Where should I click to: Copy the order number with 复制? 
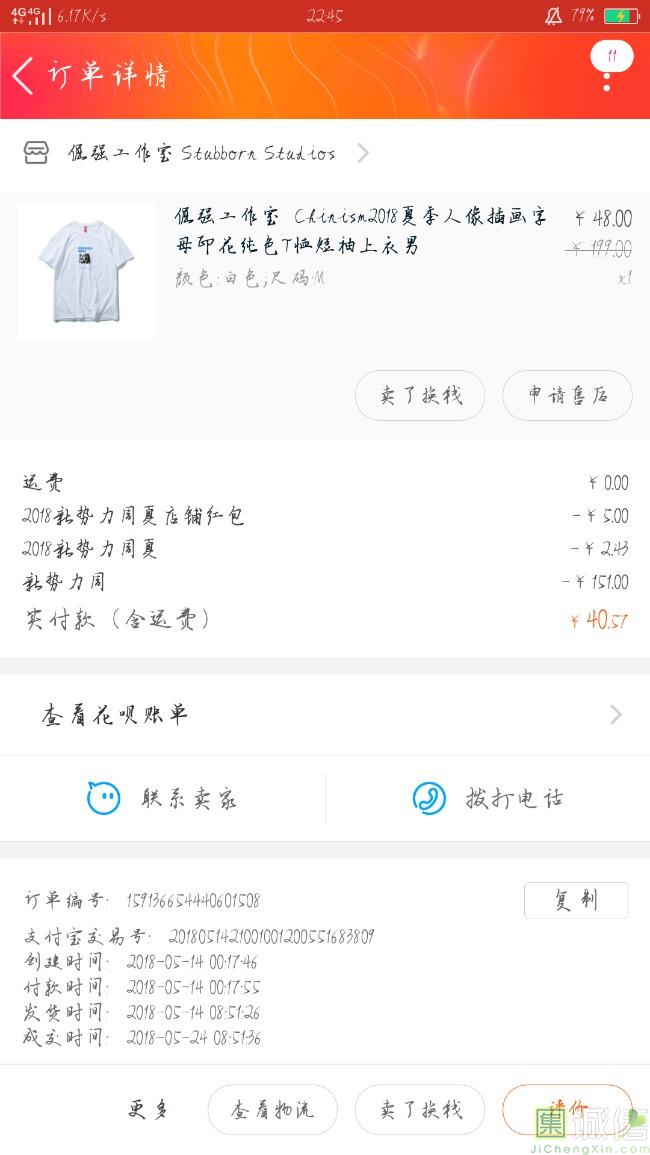click(576, 900)
